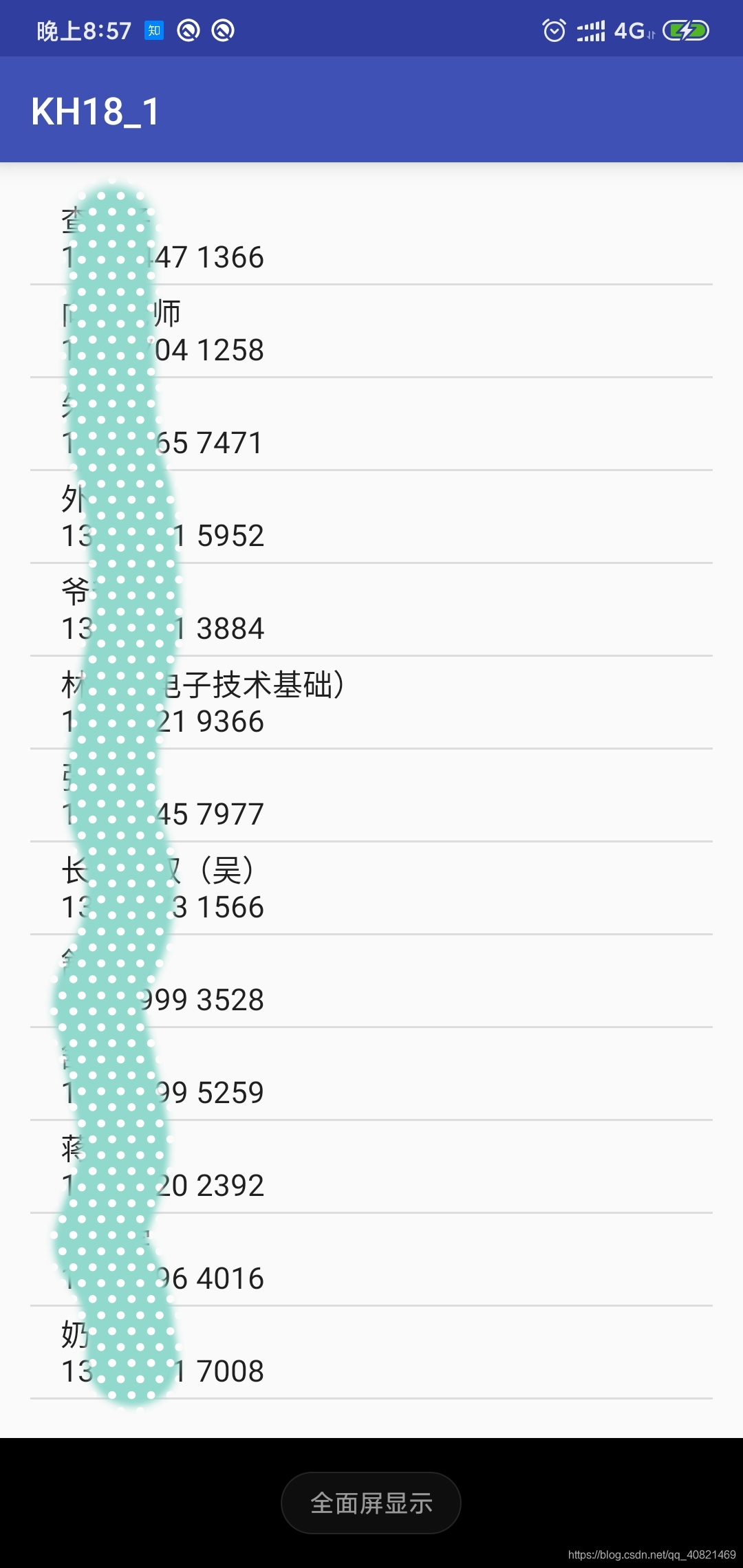
Task: Open the 电子技术基础 contact row
Action: click(x=371, y=702)
